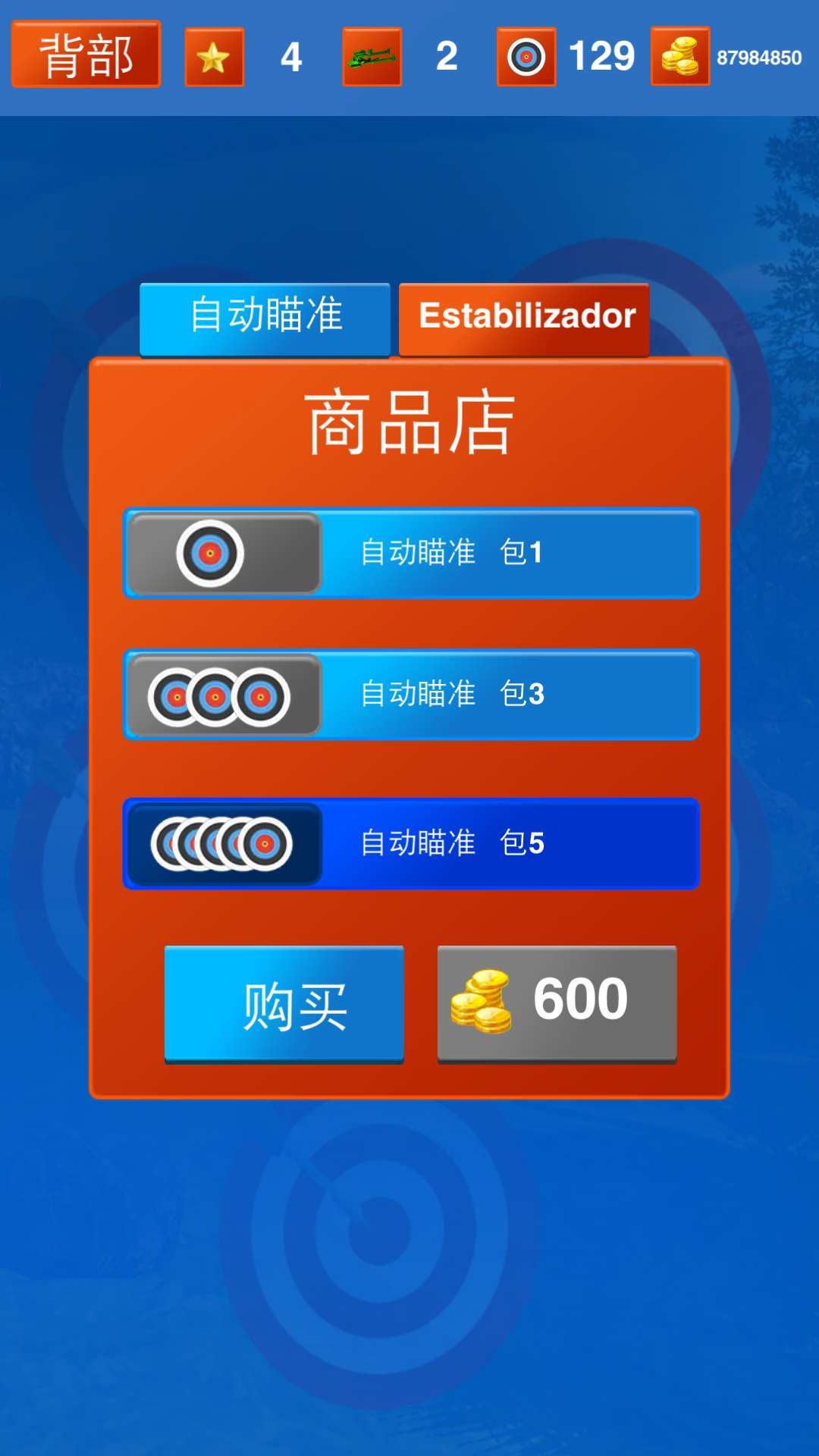Select the 自动瞄准 包1 pack

tap(411, 553)
